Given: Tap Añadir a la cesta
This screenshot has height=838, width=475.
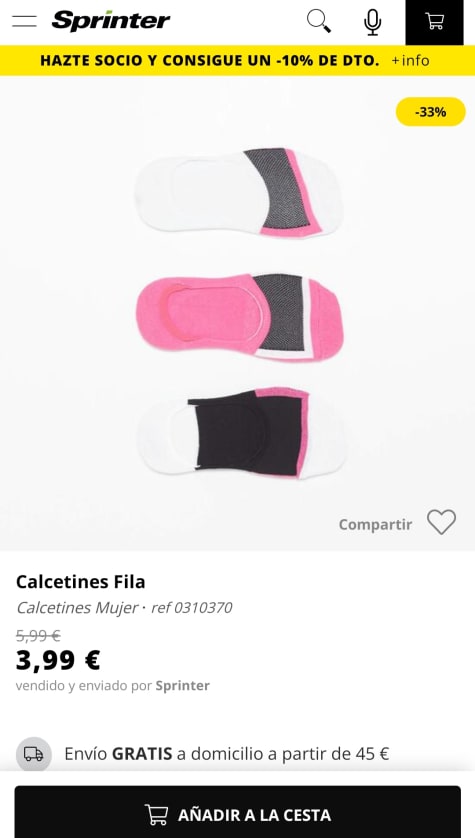Looking at the screenshot, I should (237, 814).
